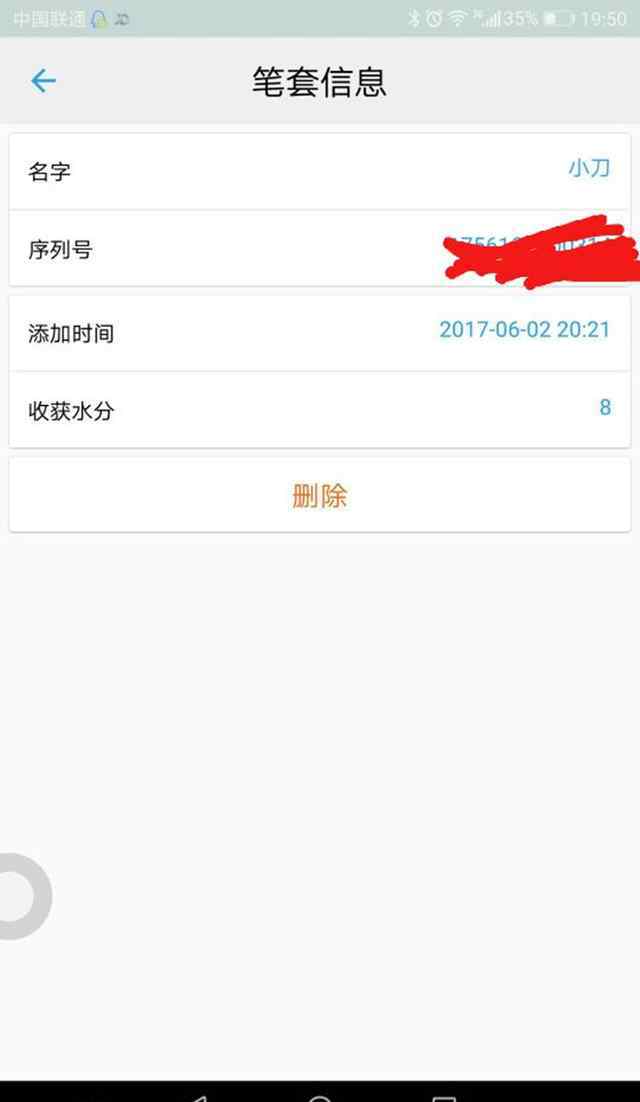Go back using the arrow icon

tap(43, 82)
